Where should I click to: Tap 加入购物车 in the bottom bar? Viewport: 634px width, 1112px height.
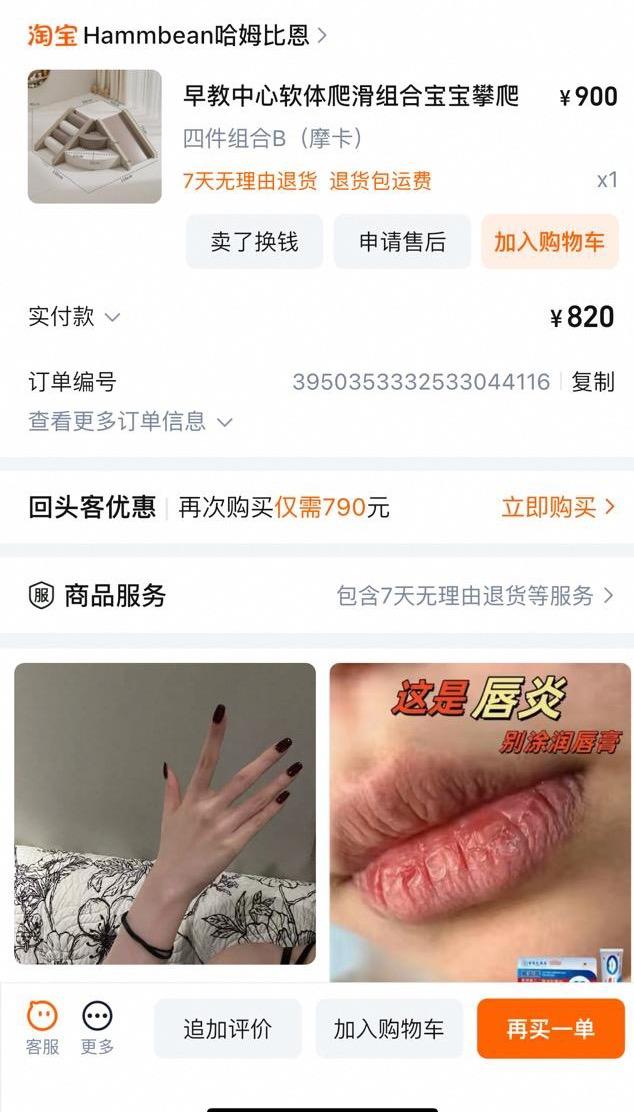(389, 1029)
